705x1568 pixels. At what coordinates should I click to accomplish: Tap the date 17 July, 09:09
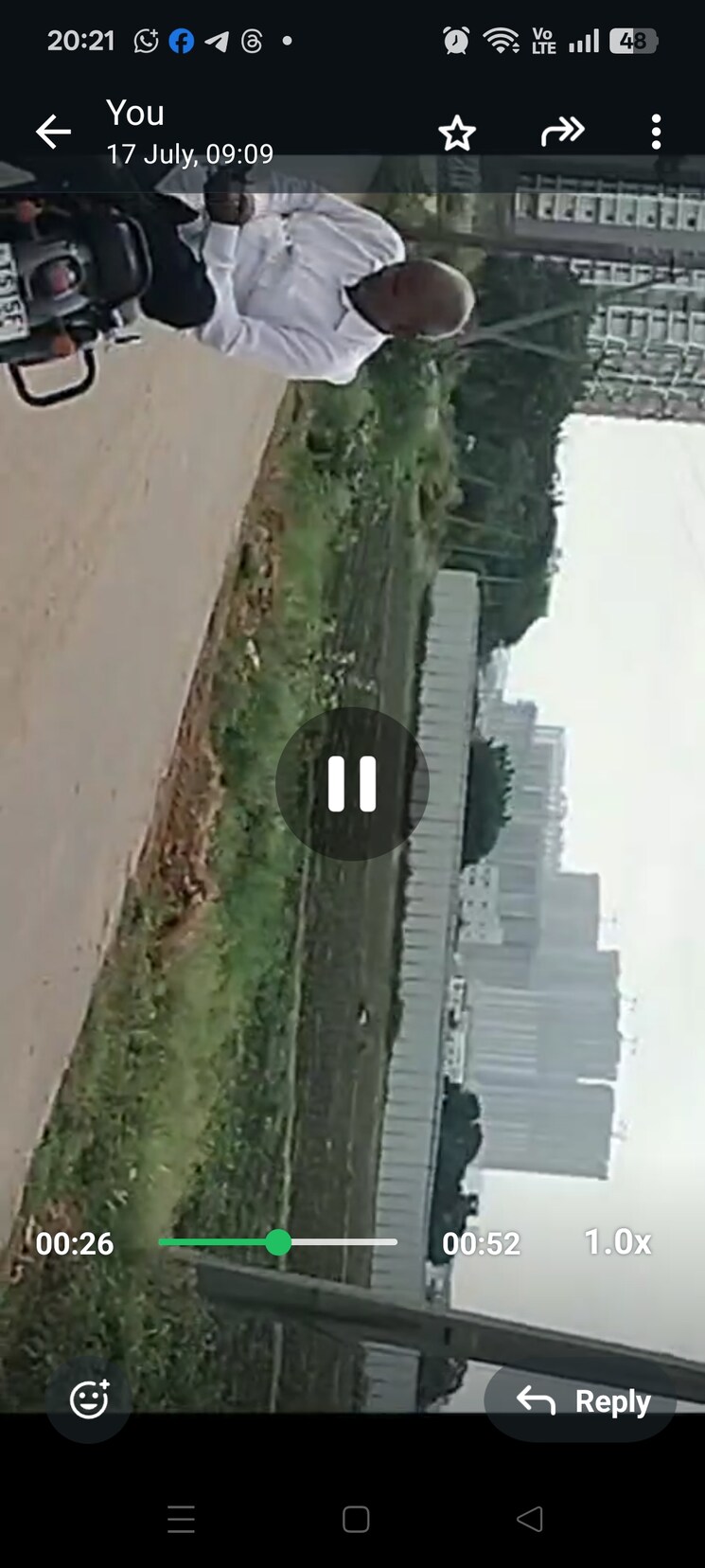click(x=190, y=153)
